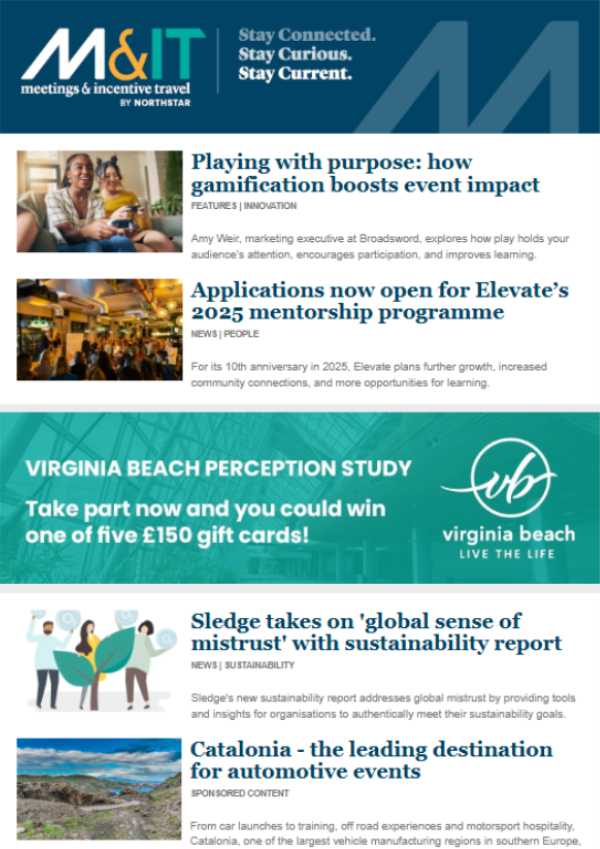The image size is (600, 849).
Task: Open the crowded venue photo for Elevate
Action: point(99,329)
